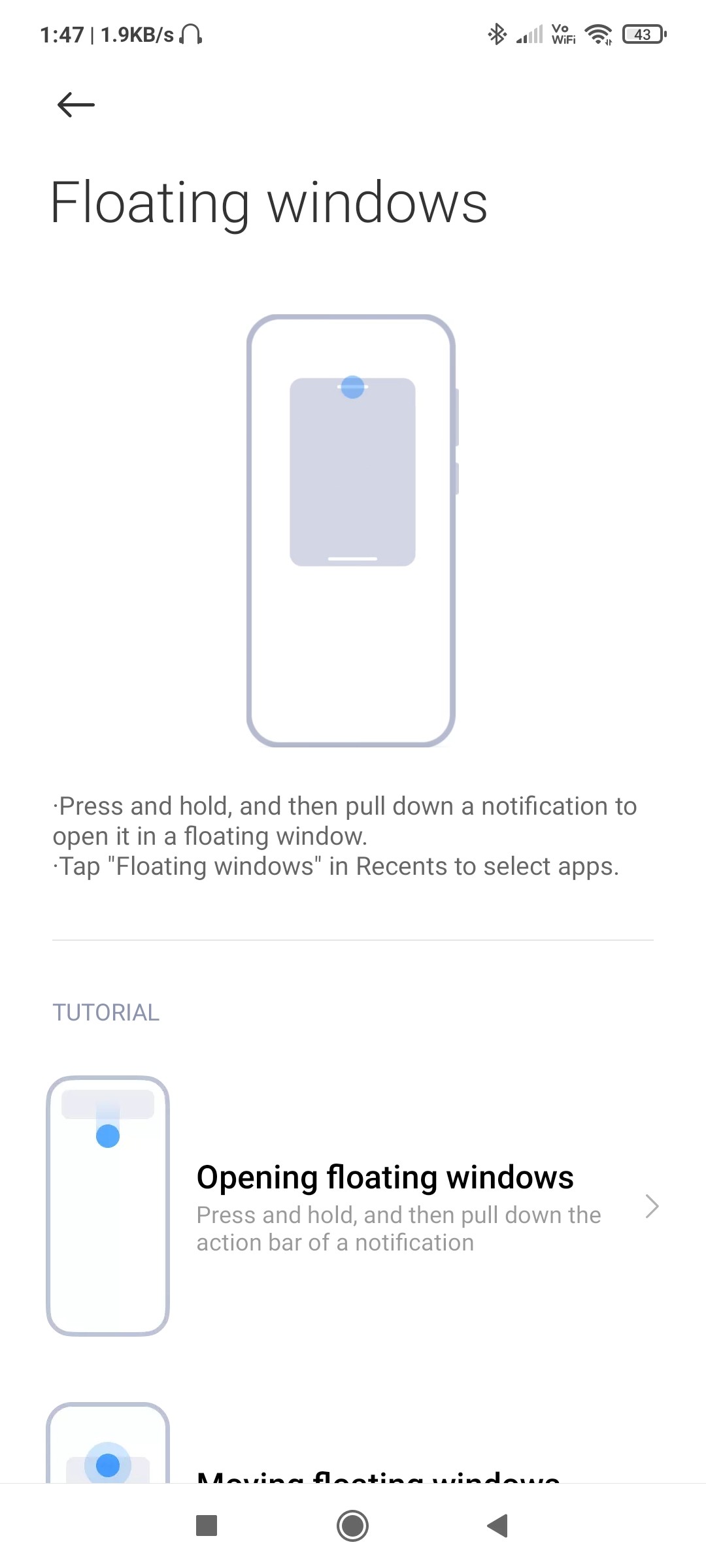This screenshot has width=706, height=1568.
Task: Tap the system home button
Action: pyautogui.click(x=352, y=1526)
